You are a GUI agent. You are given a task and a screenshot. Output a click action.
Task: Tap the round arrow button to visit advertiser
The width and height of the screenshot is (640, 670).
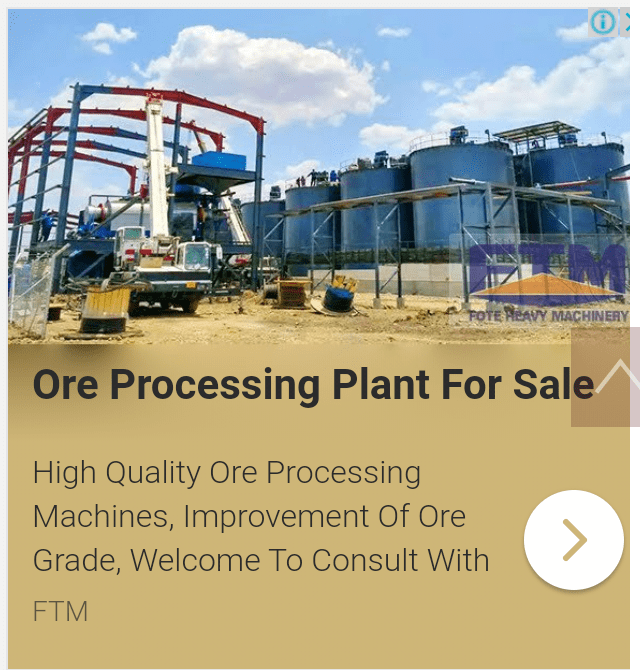pos(573,540)
